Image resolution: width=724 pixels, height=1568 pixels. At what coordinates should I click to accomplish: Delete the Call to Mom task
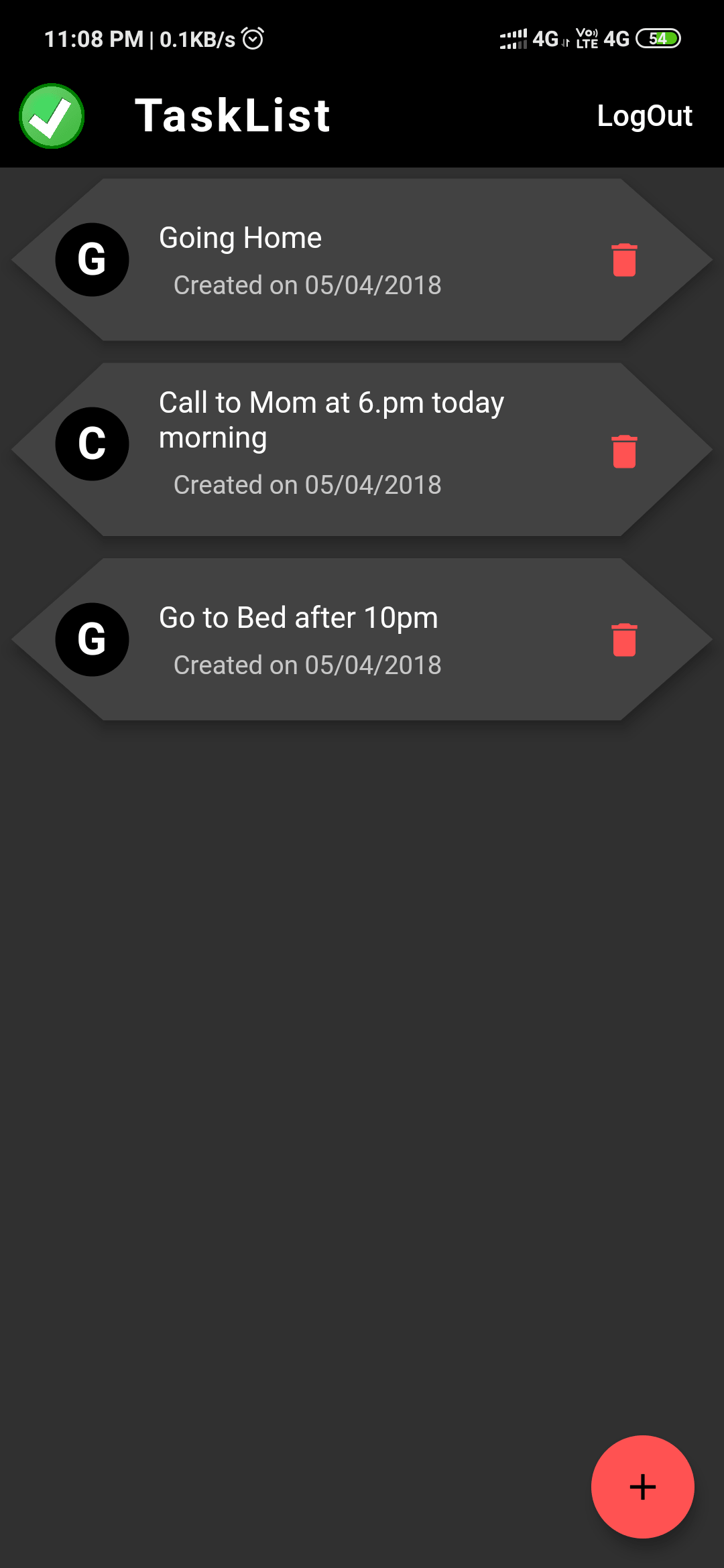[x=624, y=451]
